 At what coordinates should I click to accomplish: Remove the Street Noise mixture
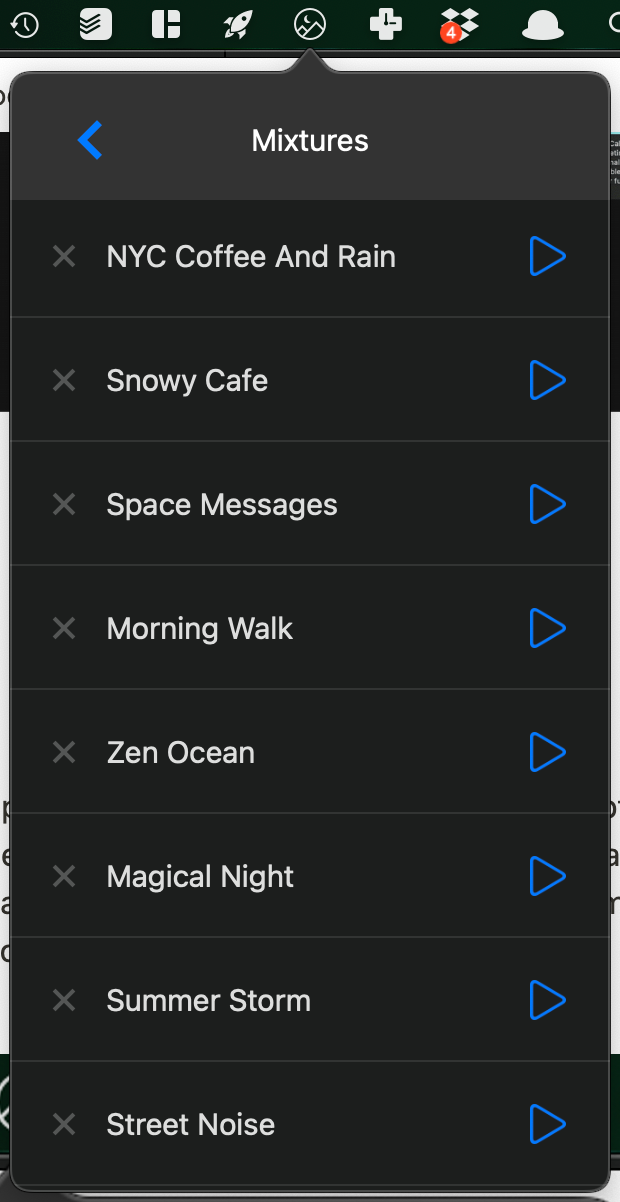(64, 1125)
